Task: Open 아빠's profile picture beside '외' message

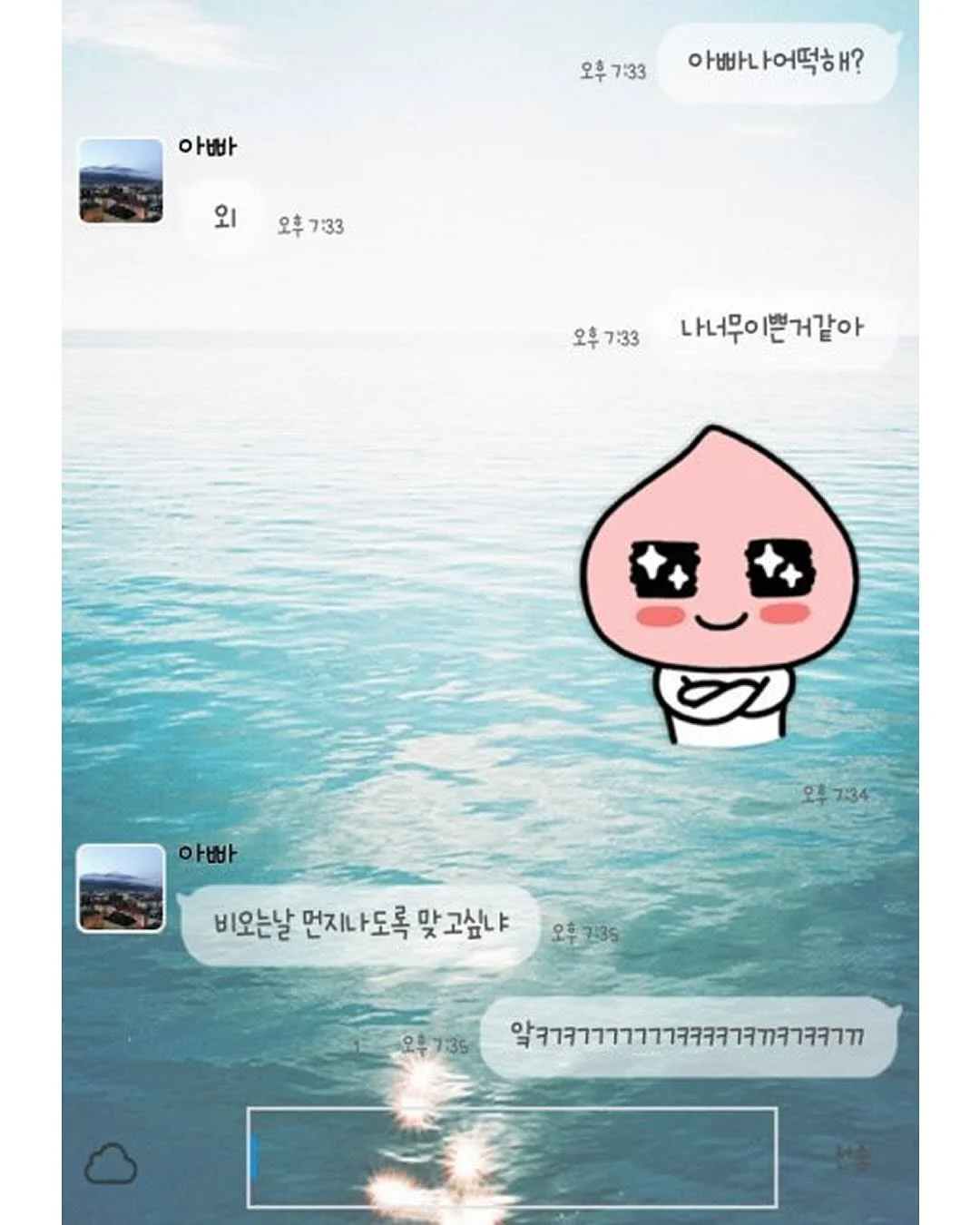Action: (121, 181)
